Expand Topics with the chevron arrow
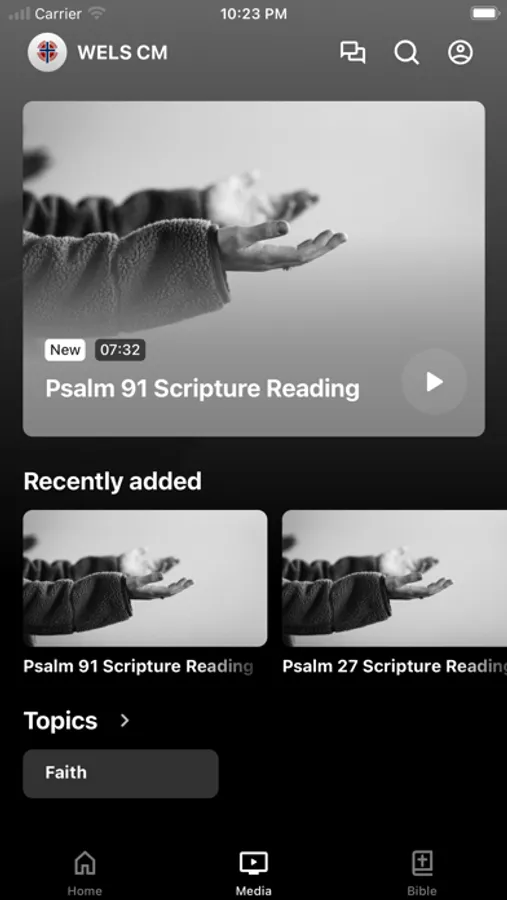507x900 pixels. click(x=125, y=720)
